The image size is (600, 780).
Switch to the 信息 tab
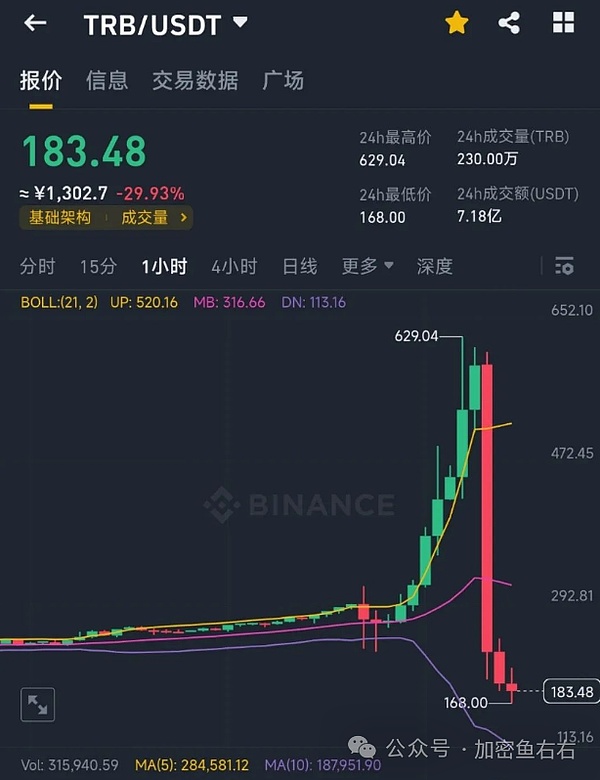107,81
